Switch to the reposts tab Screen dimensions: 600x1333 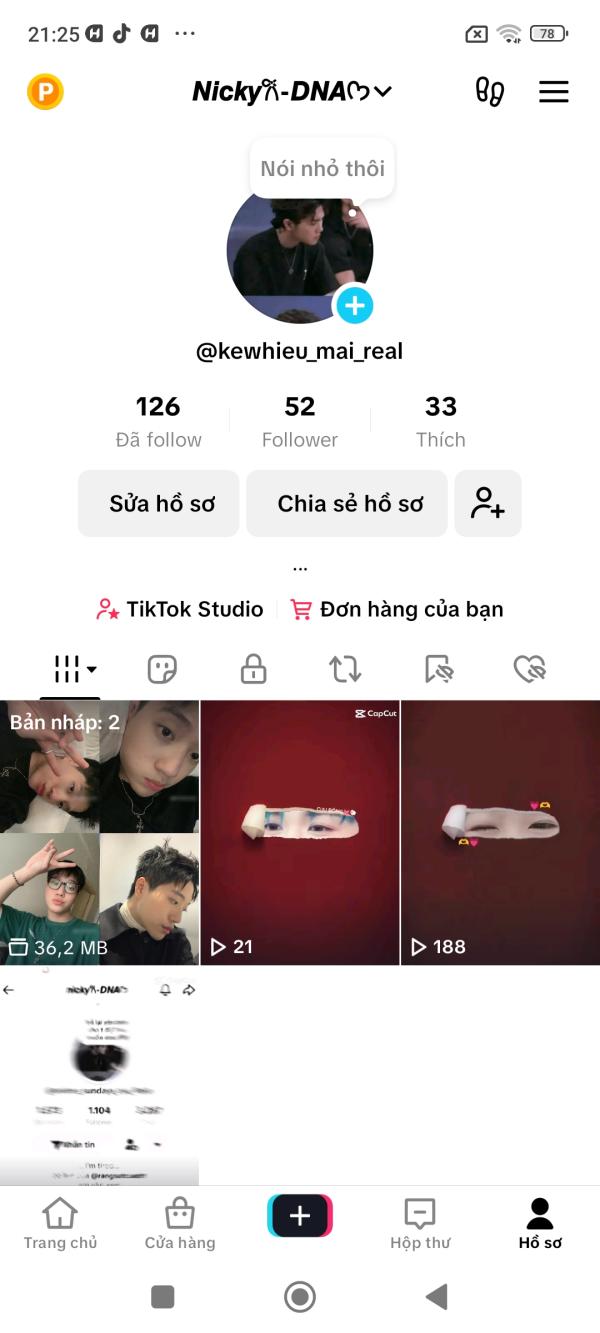coord(345,669)
